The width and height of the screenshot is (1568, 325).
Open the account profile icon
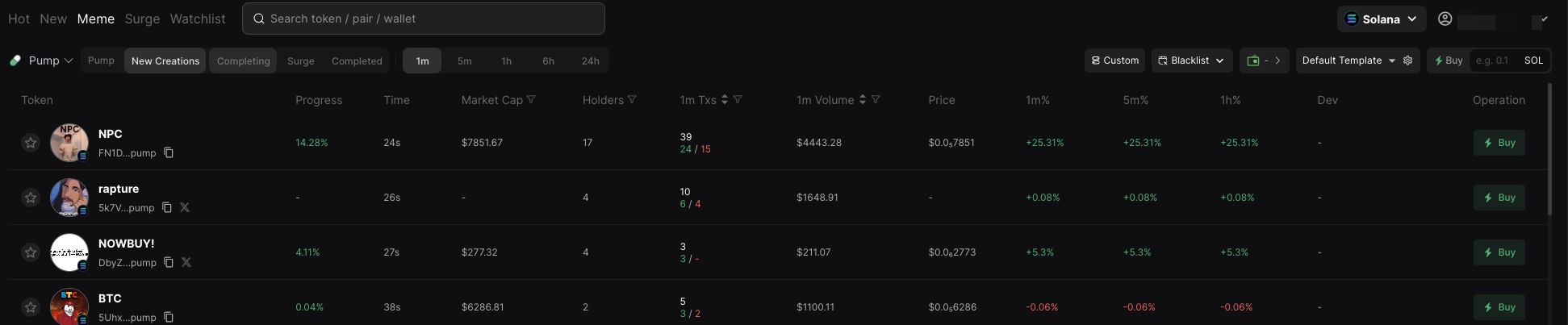pos(1445,19)
